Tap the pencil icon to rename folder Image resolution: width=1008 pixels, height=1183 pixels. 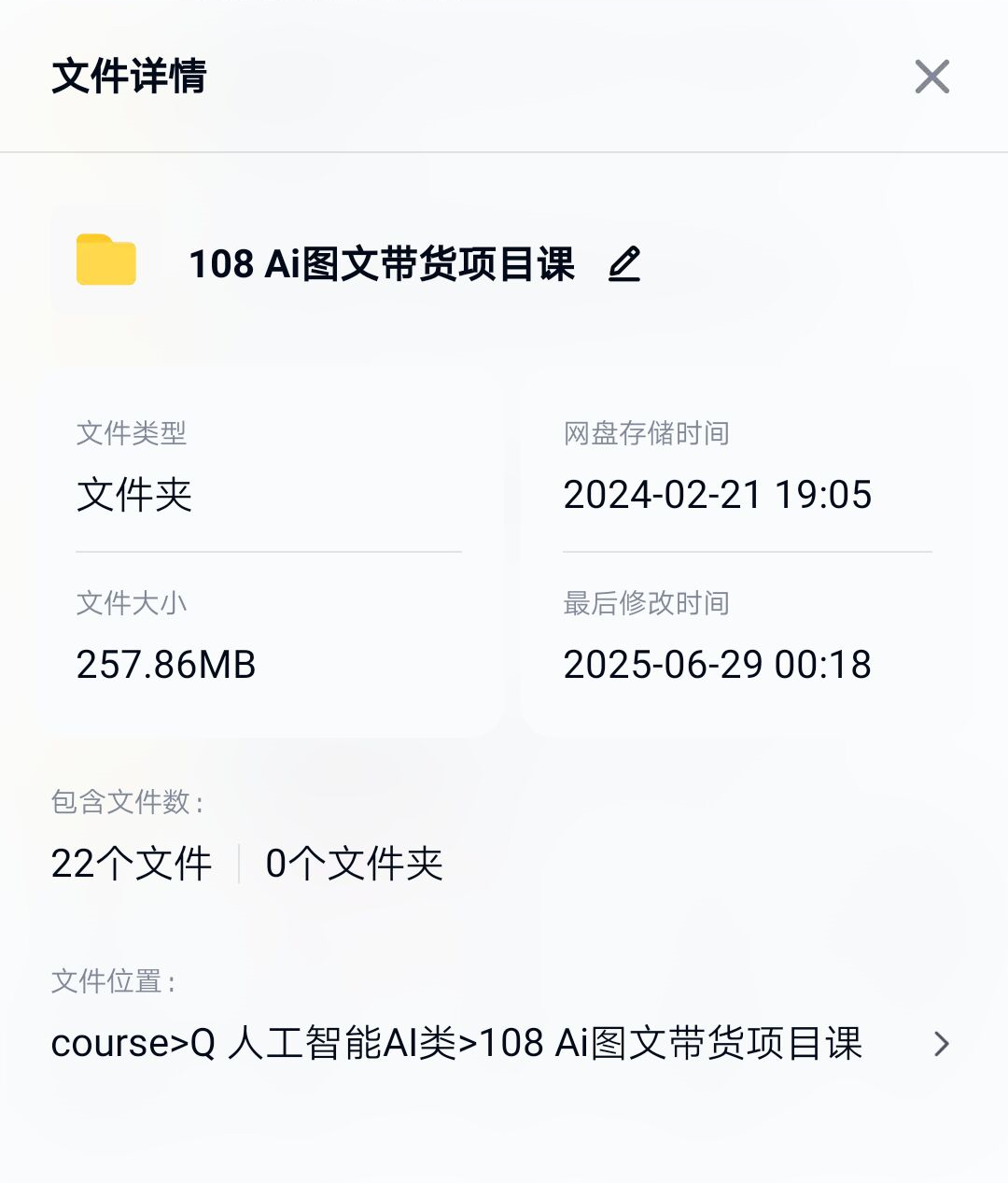624,264
